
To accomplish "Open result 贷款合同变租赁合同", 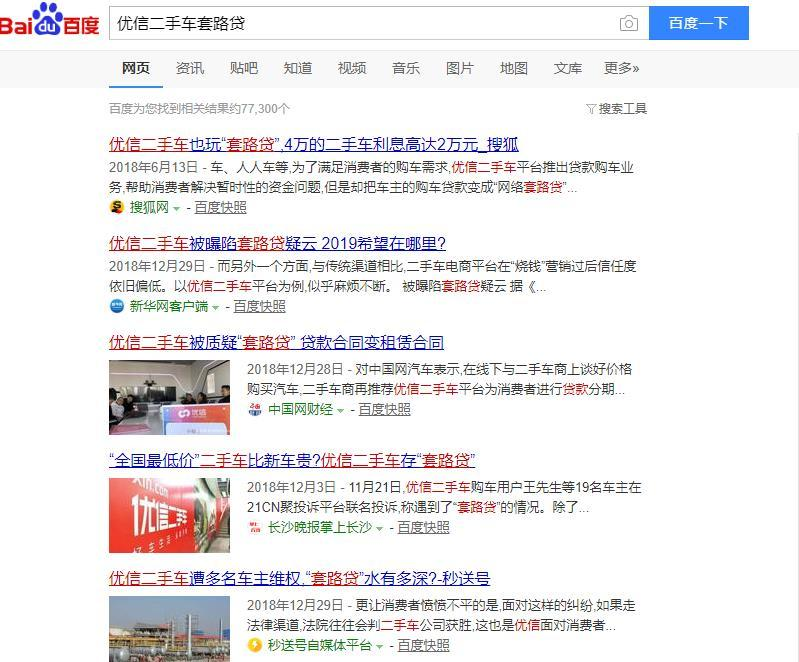I will (276, 342).
